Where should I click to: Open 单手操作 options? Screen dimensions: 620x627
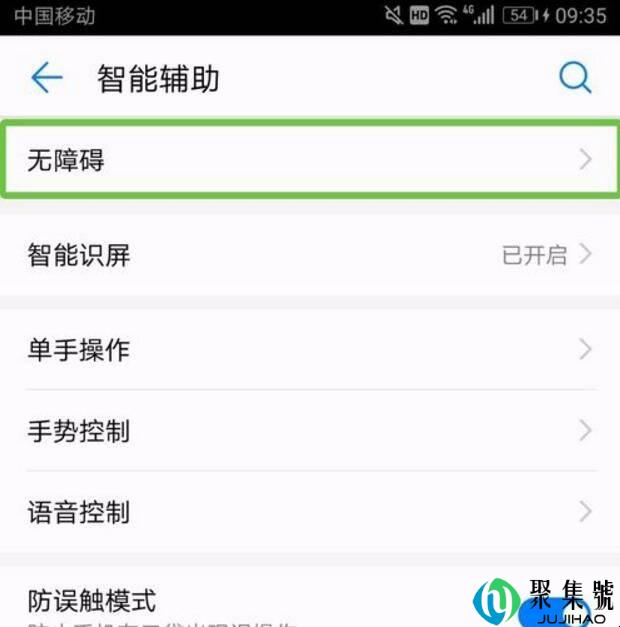click(310, 350)
